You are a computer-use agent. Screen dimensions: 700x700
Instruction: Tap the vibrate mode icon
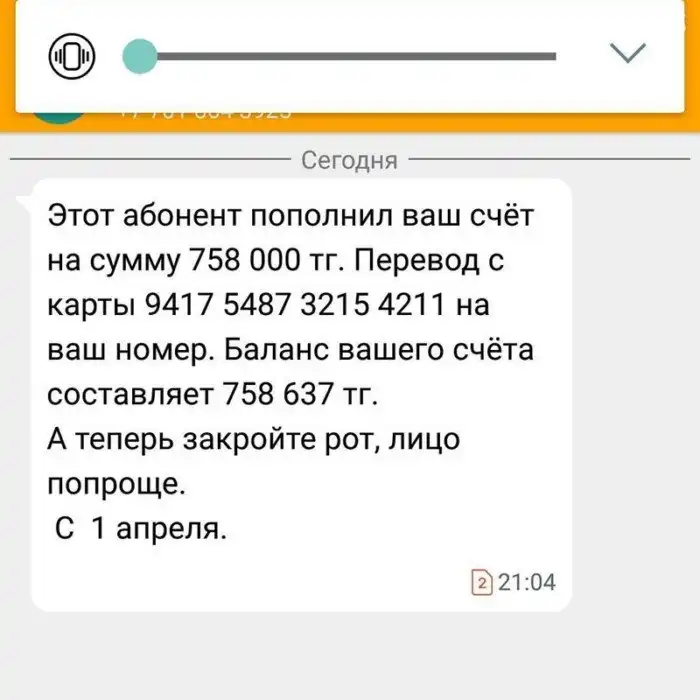coord(71,56)
